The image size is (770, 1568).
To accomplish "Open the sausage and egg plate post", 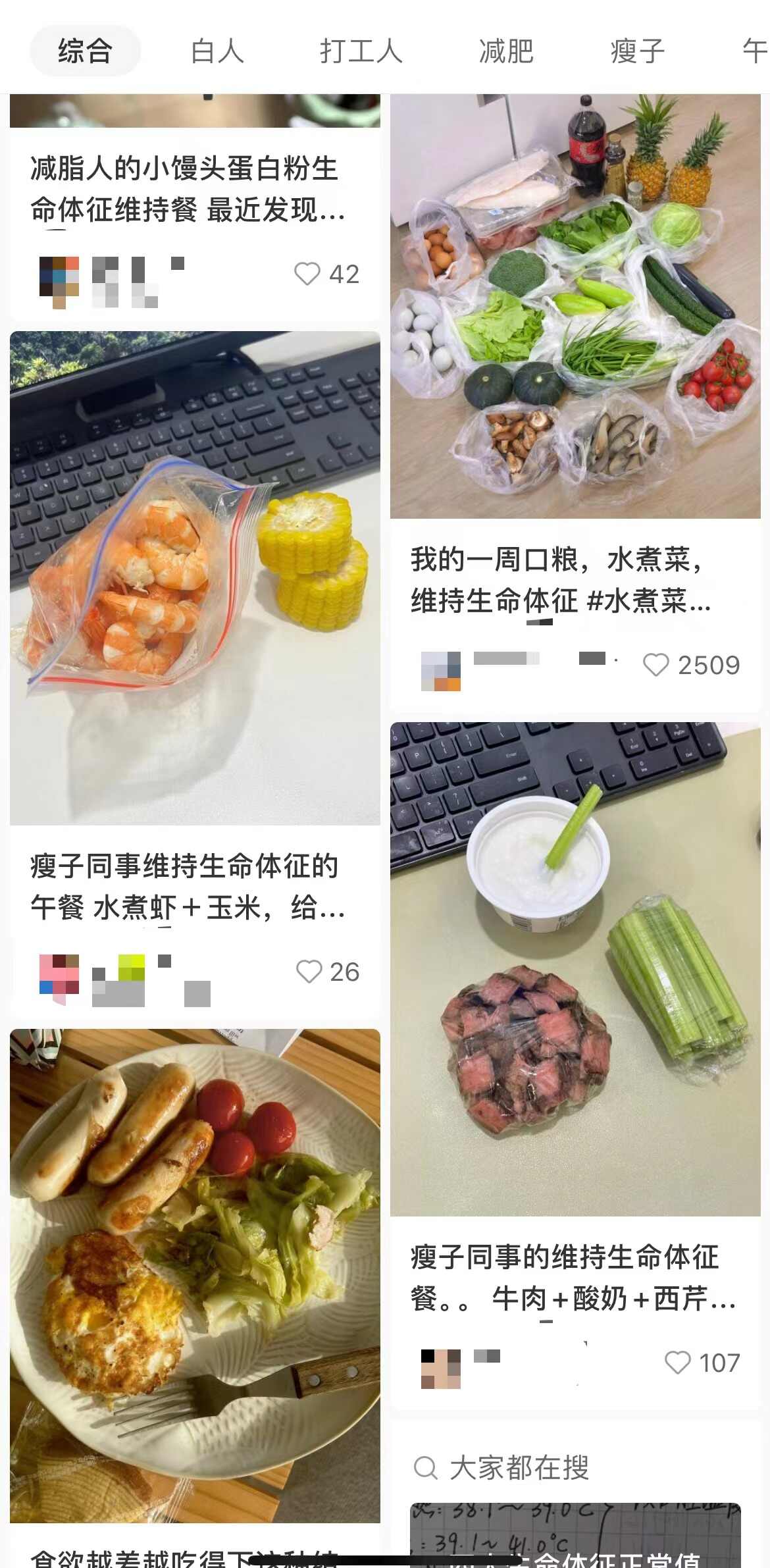I will click(195, 1275).
